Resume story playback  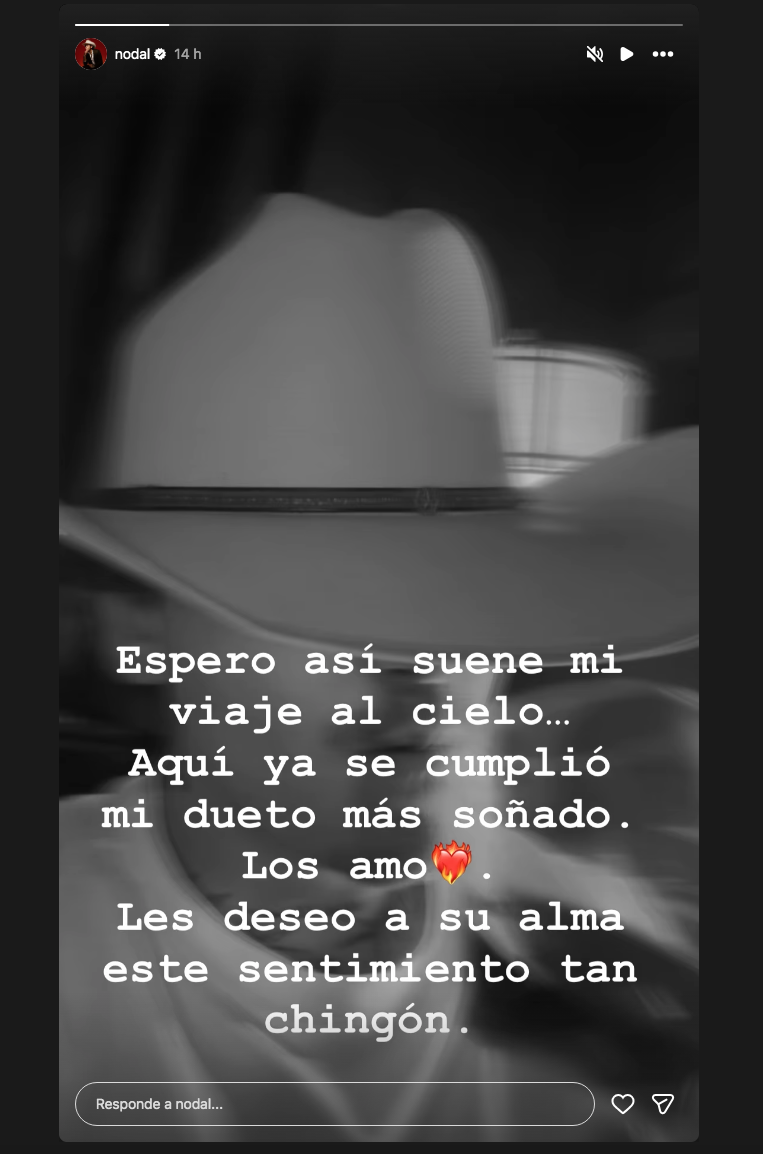pos(627,54)
